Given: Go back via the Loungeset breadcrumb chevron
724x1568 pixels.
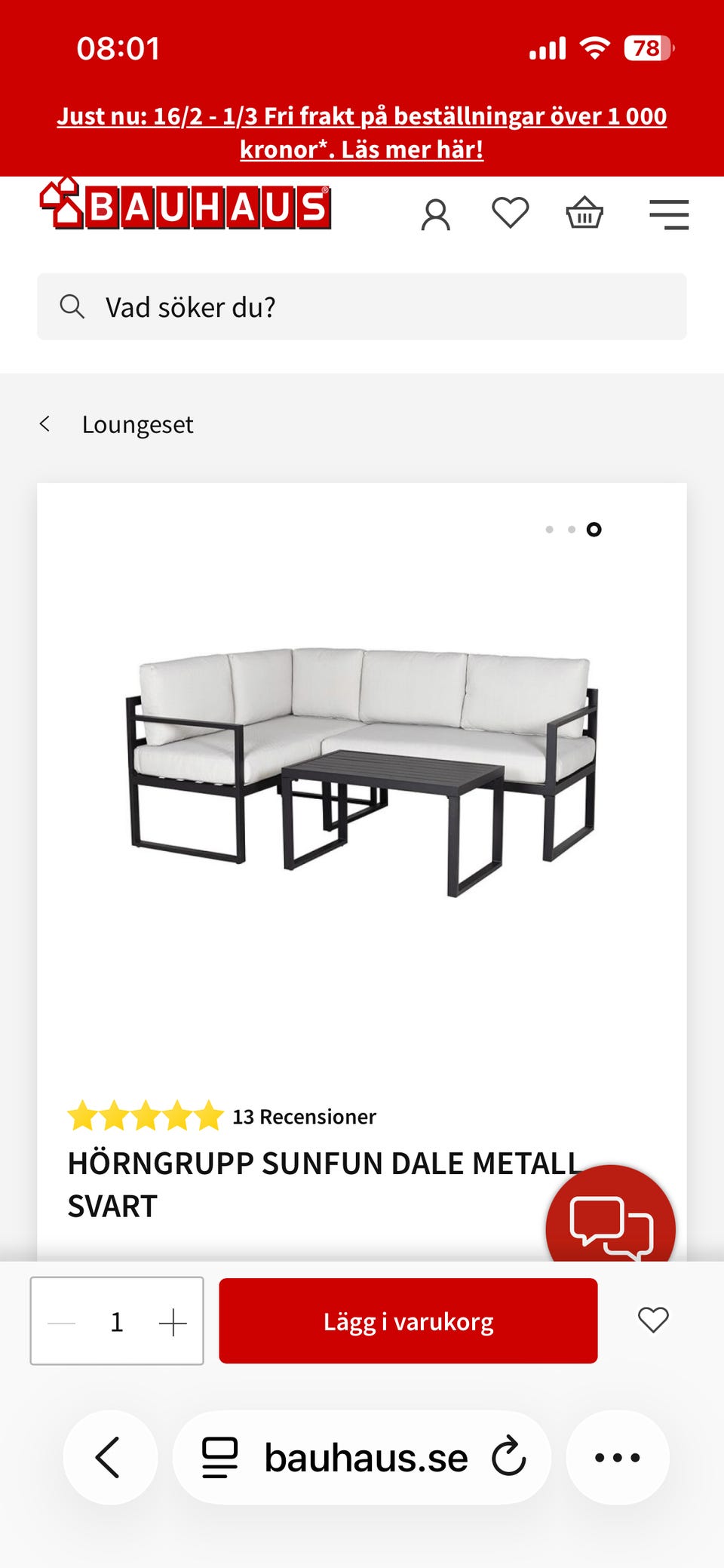Looking at the screenshot, I should 47,423.
